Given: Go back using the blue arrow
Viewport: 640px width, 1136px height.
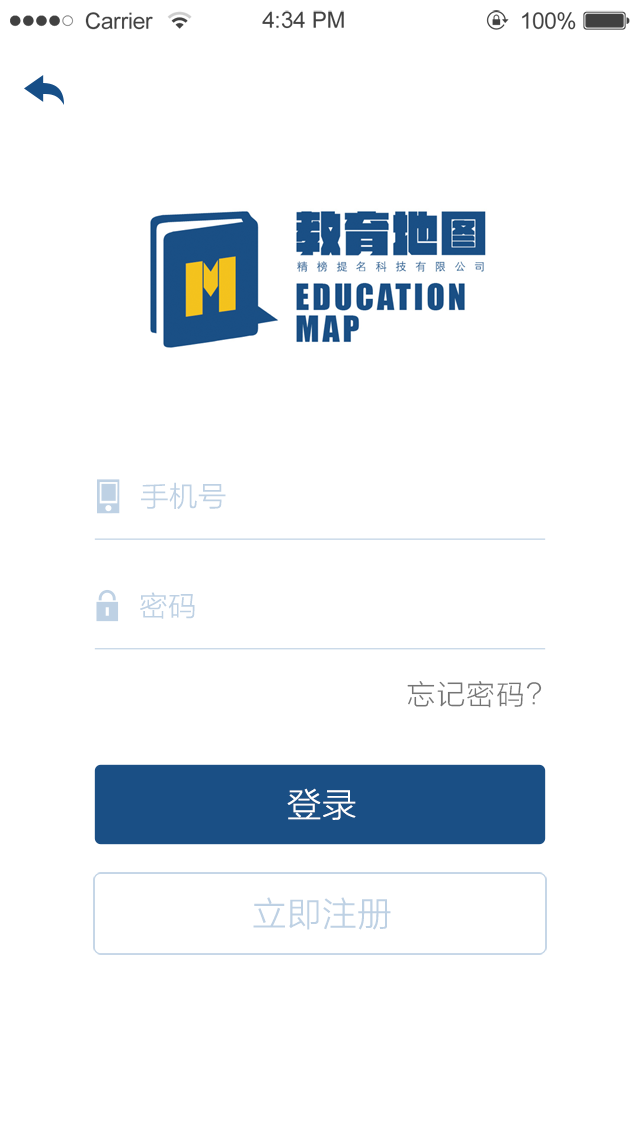Looking at the screenshot, I should tap(44, 90).
